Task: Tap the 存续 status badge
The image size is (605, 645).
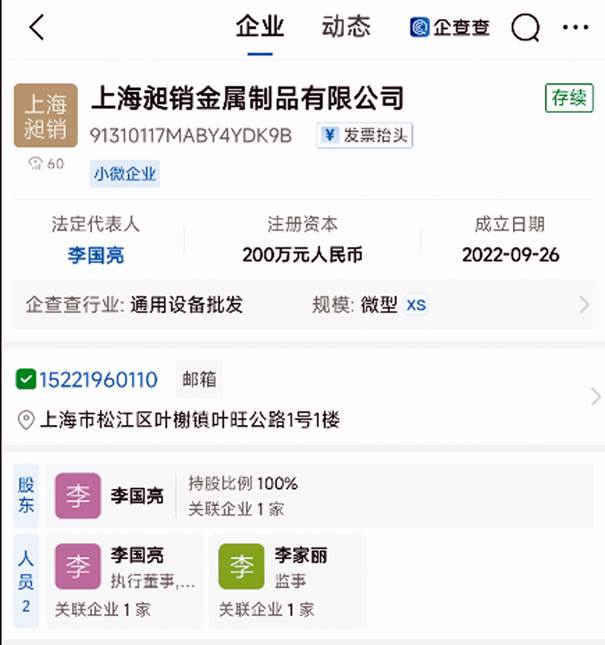Action: [568, 97]
